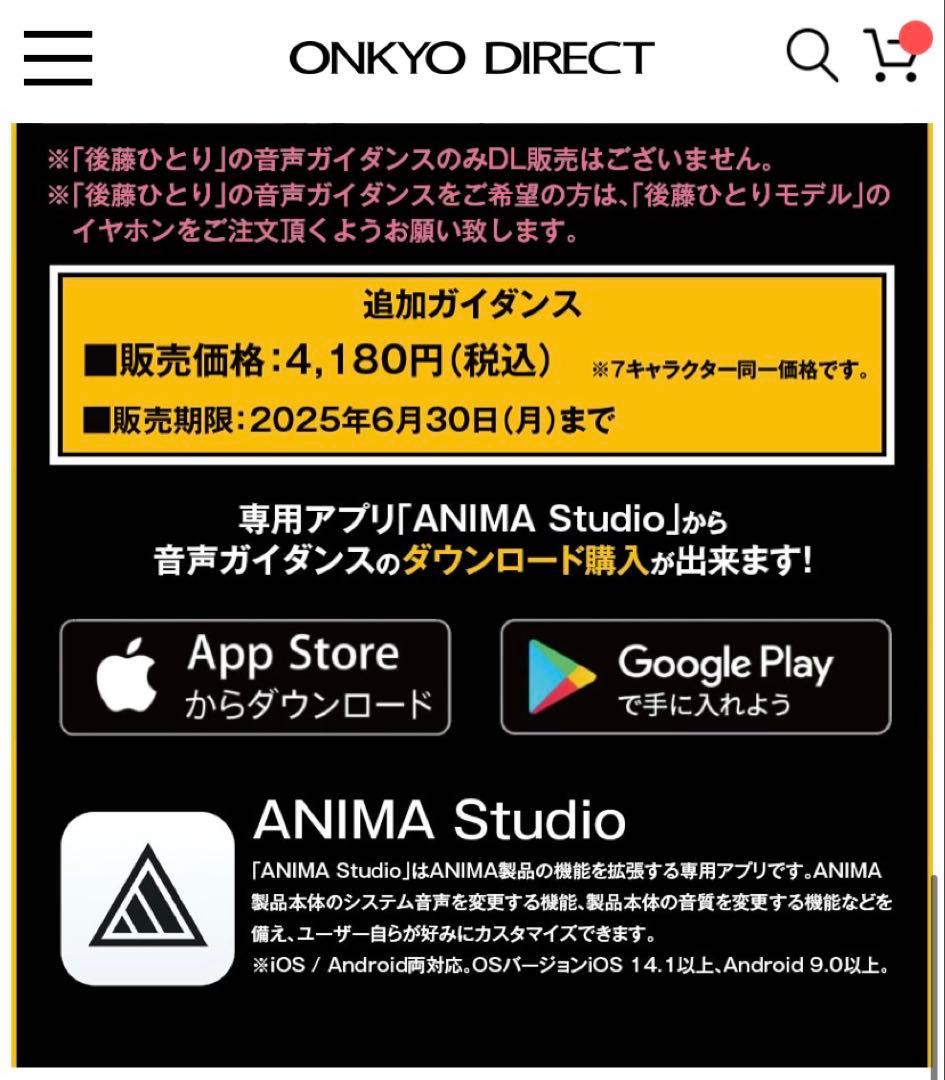Click the Google Play download badge
The height and width of the screenshot is (1080, 945).
(x=694, y=676)
